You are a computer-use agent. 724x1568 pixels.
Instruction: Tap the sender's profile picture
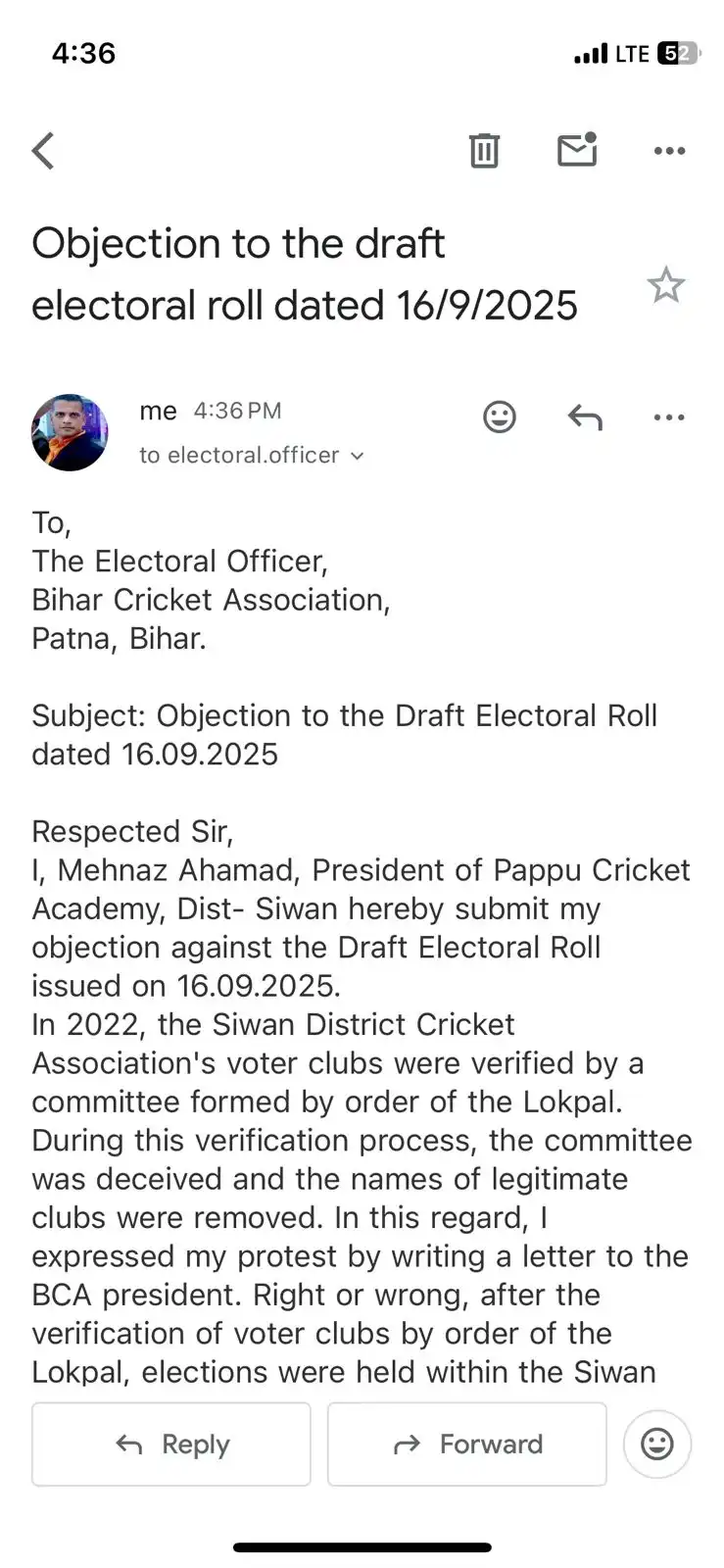[x=70, y=432]
